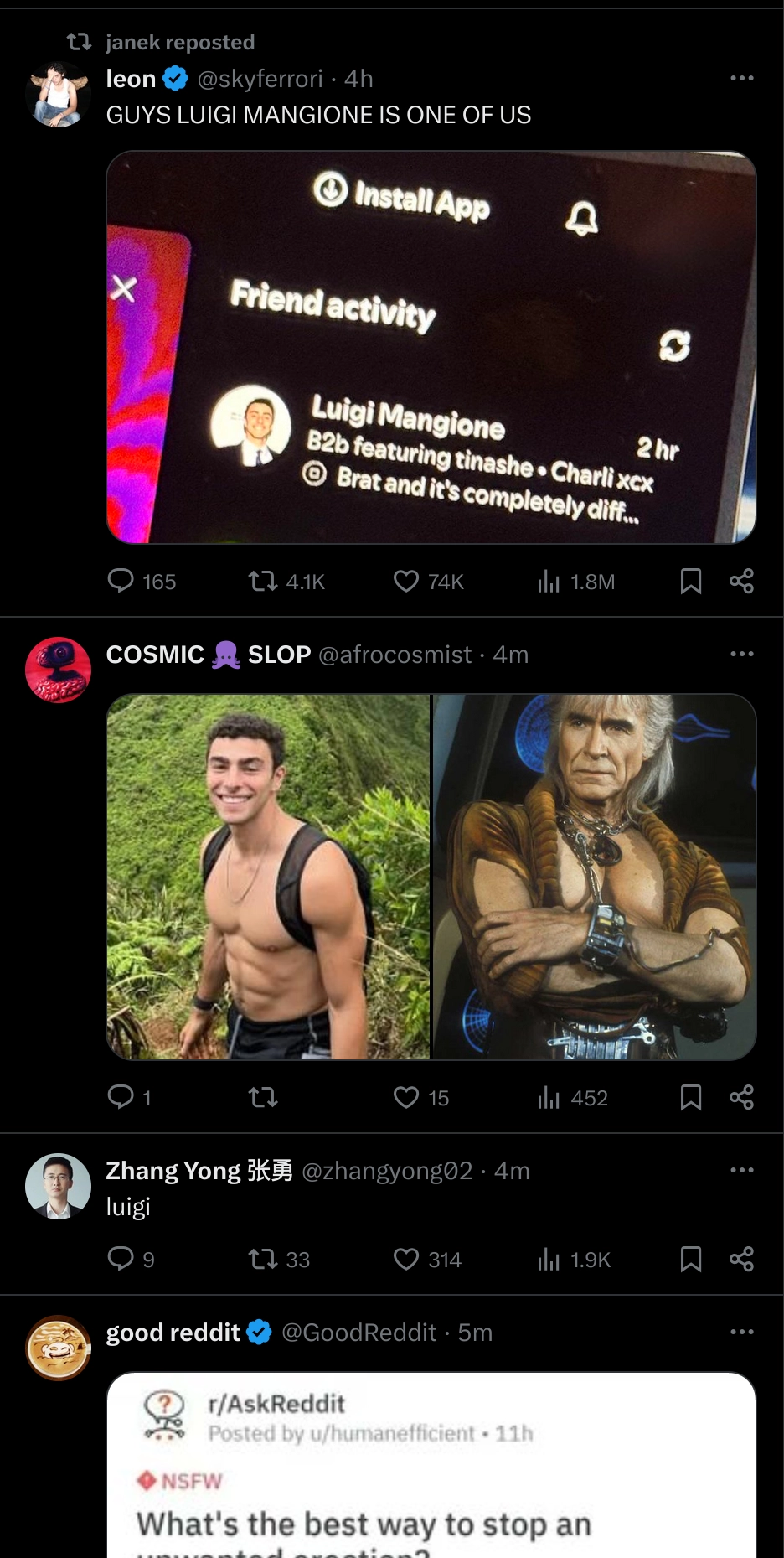Screen dimensions: 784x1558
Task: Open more options on good reddit's post
Action: point(741,1332)
